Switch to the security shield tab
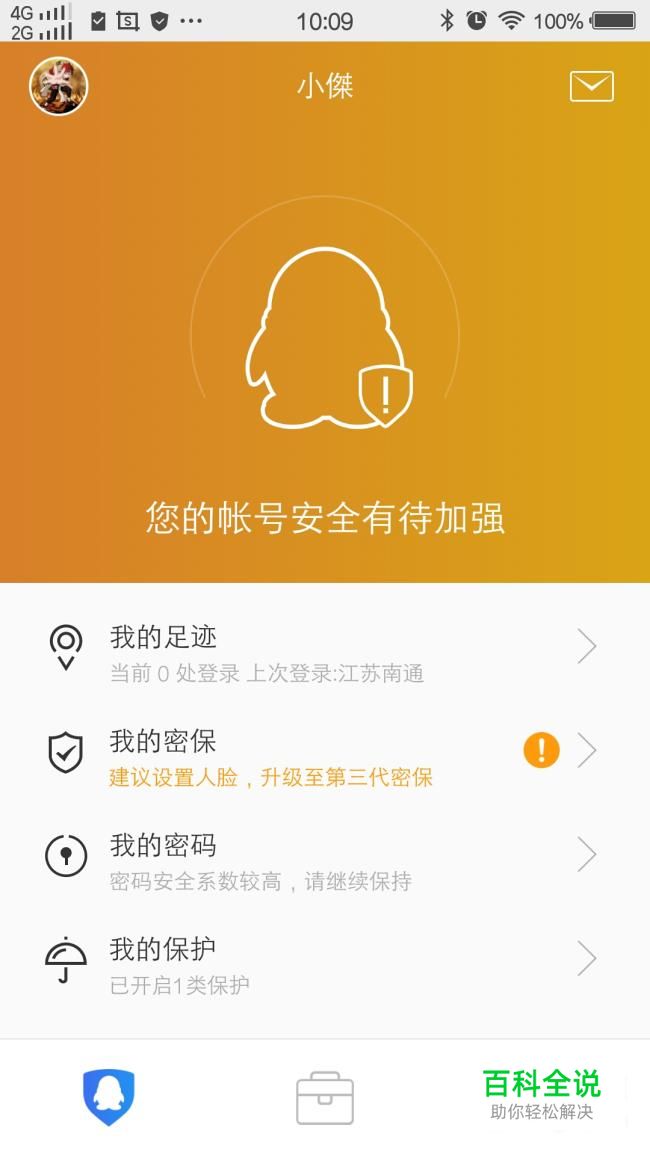Screen dimensions: 650x1155 tap(108, 1097)
